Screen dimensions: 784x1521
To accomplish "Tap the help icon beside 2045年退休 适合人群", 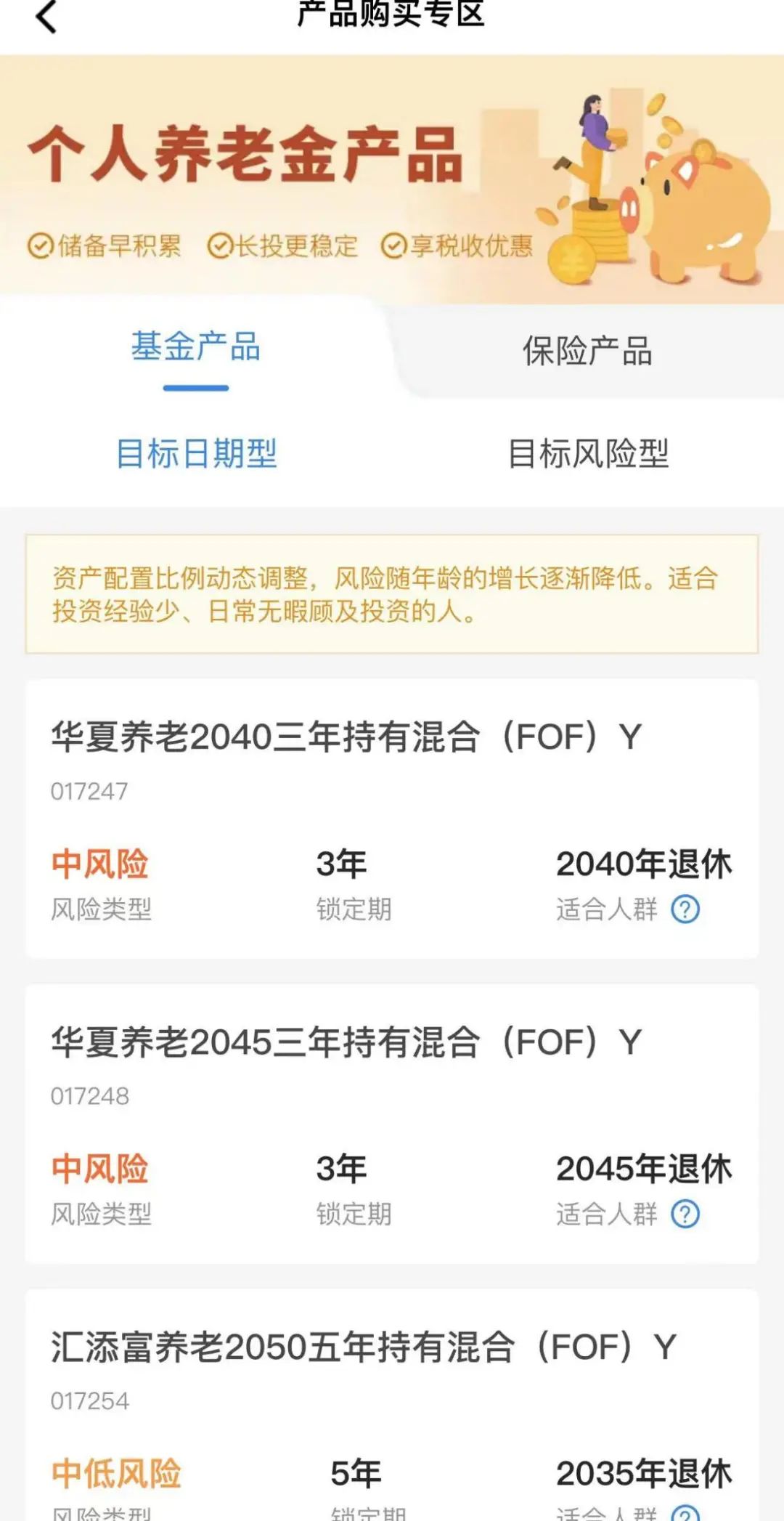I will 685,1214.
